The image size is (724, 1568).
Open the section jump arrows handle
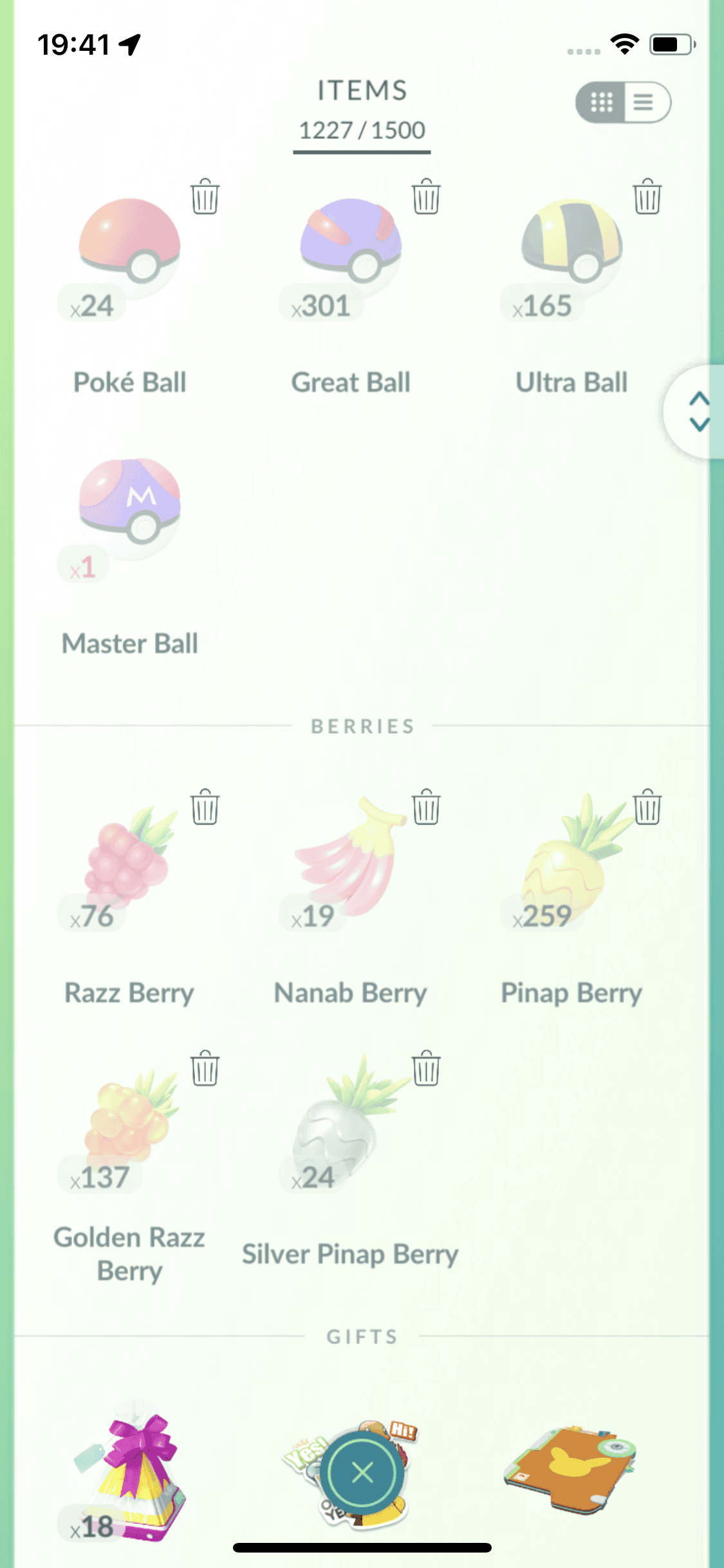click(x=698, y=411)
